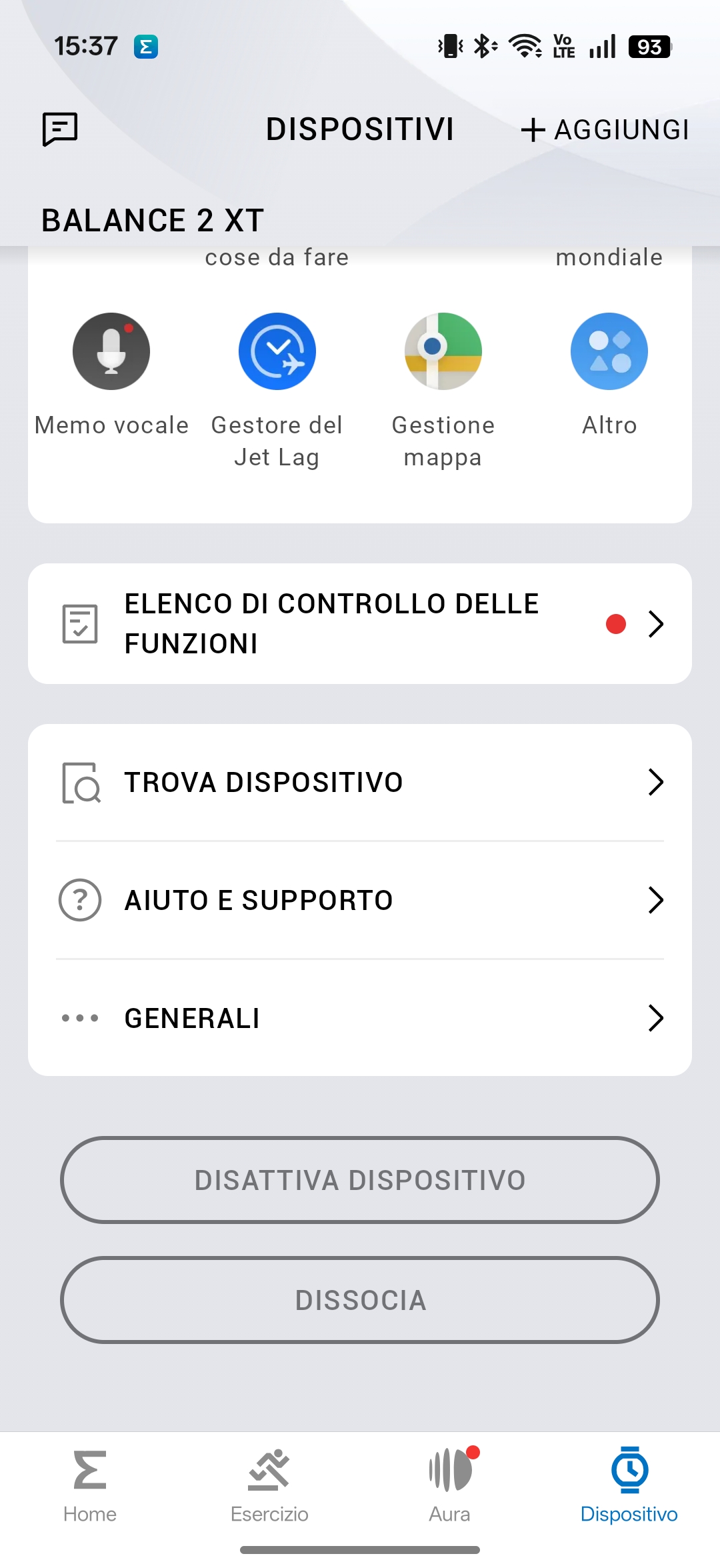
Task: Tap Dissocia to unpair the watch
Action: [360, 1300]
